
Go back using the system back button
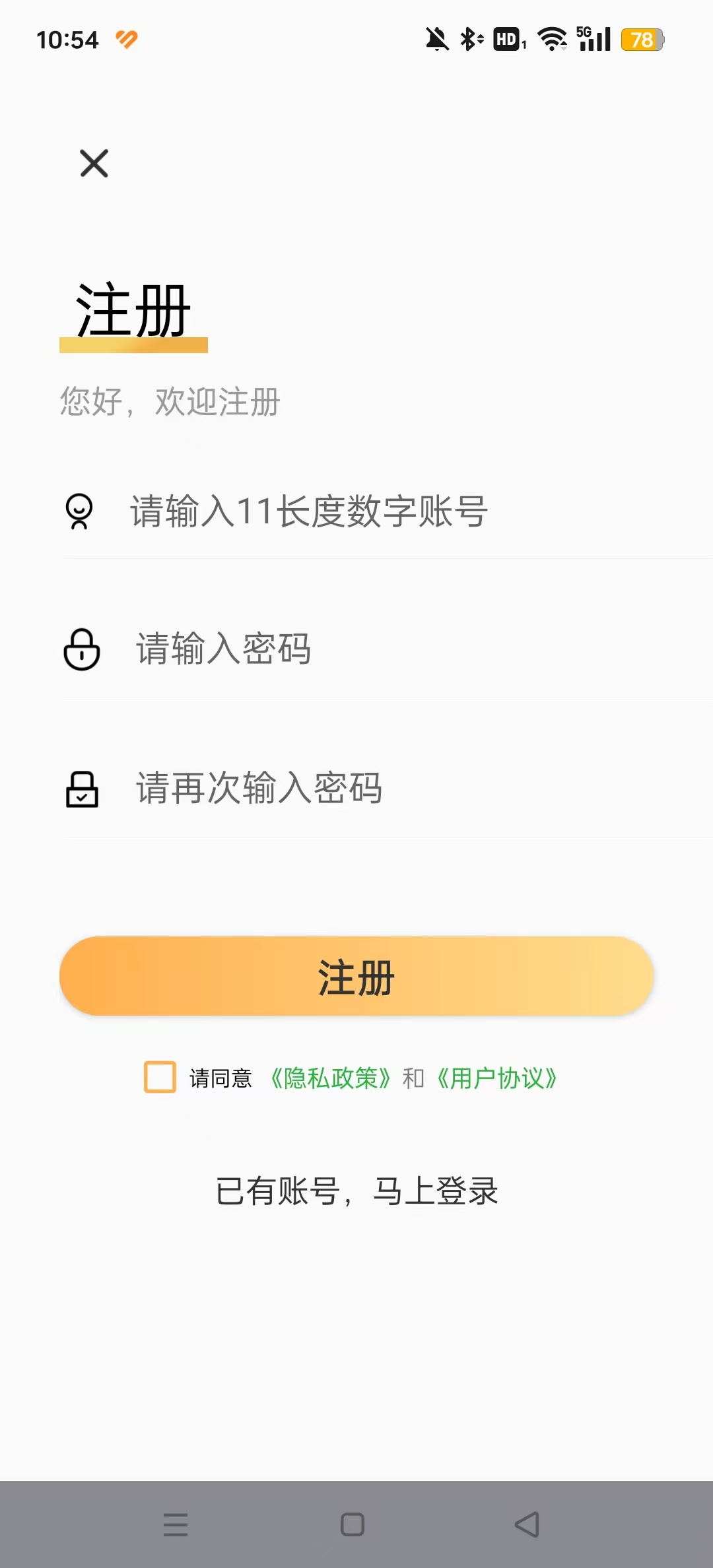(527, 1524)
